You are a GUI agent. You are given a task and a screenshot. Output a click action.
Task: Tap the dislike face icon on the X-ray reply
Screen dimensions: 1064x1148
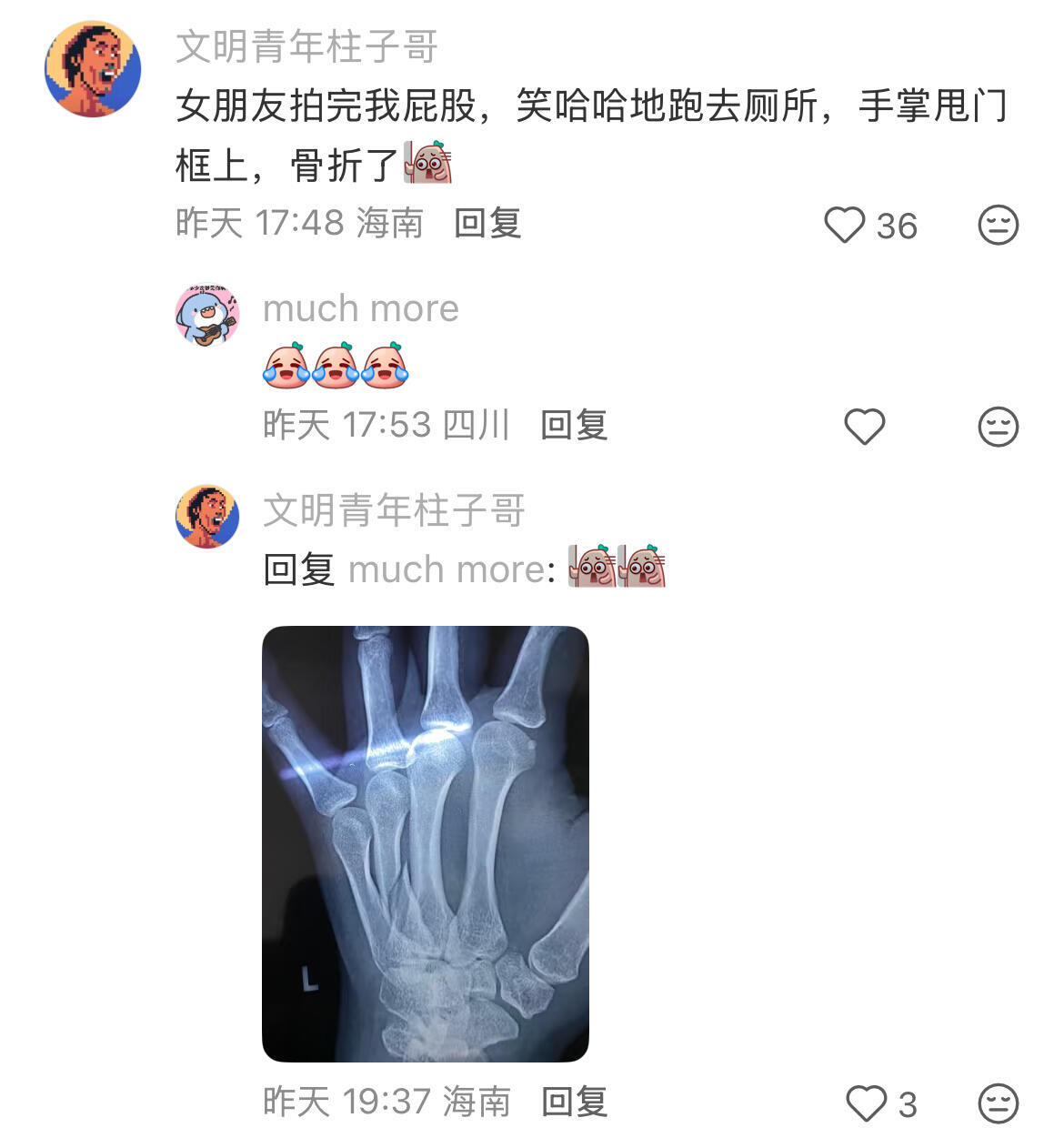click(997, 1102)
